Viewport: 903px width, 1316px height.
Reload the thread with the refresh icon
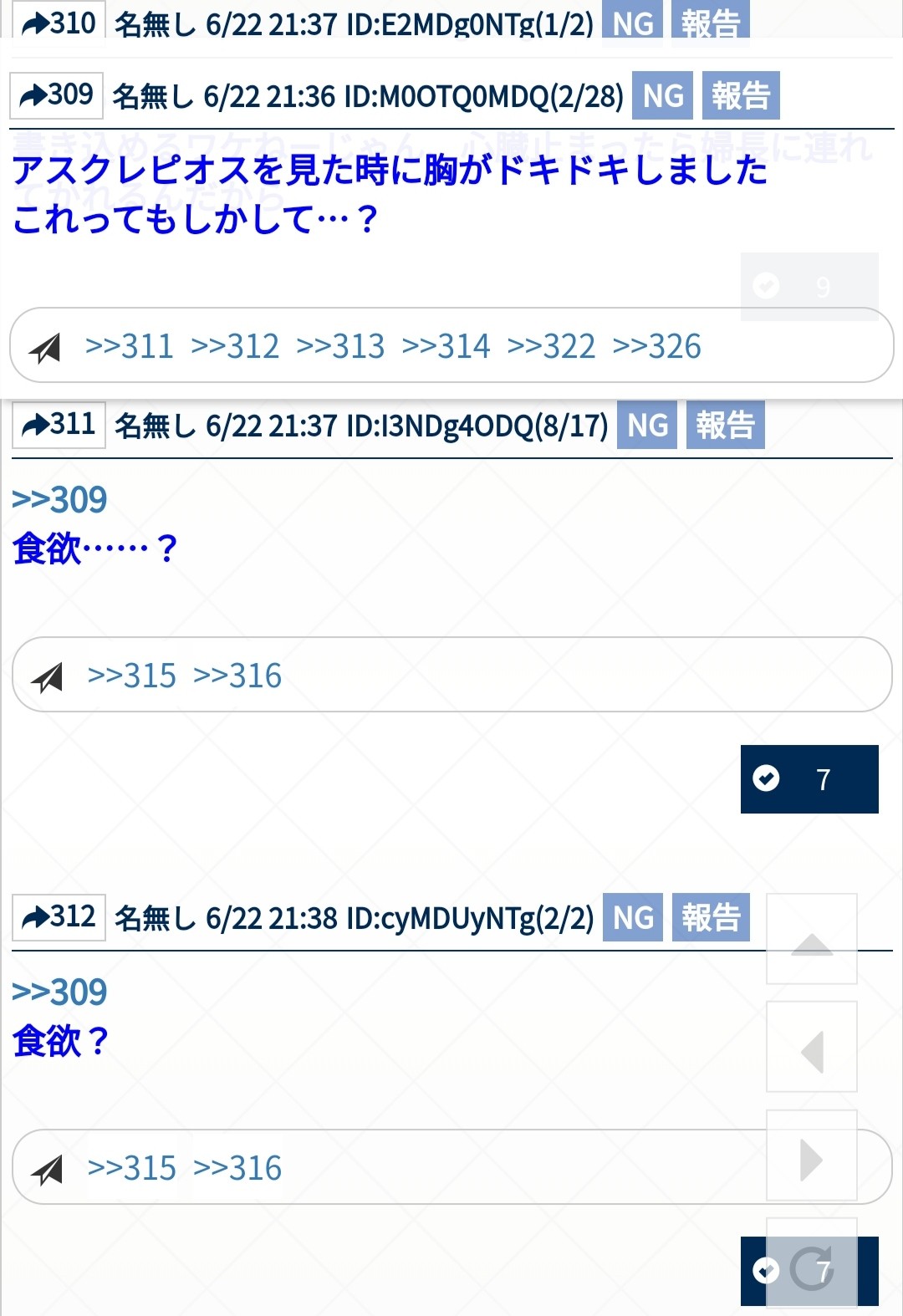[811, 1268]
